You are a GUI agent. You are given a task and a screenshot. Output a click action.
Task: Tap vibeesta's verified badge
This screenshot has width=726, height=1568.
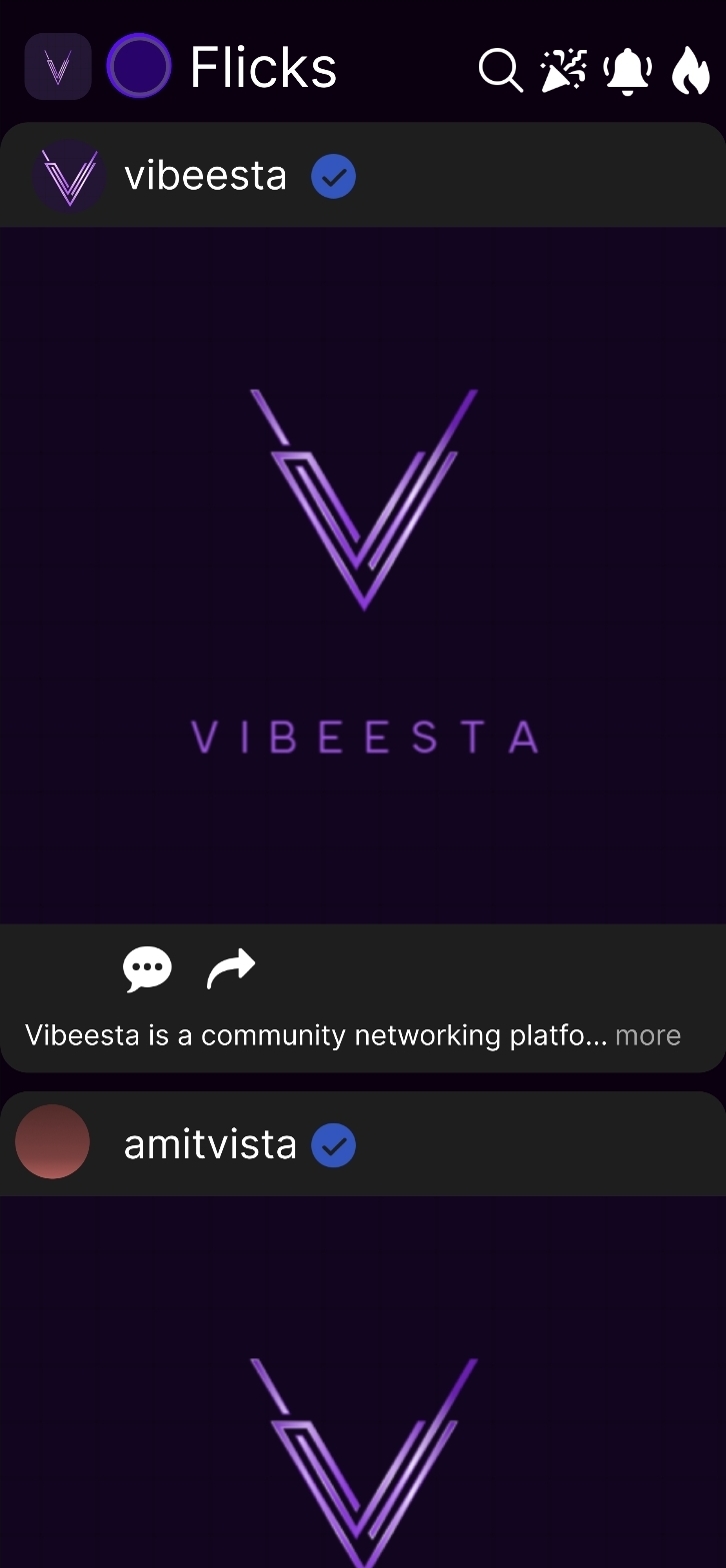click(x=332, y=176)
